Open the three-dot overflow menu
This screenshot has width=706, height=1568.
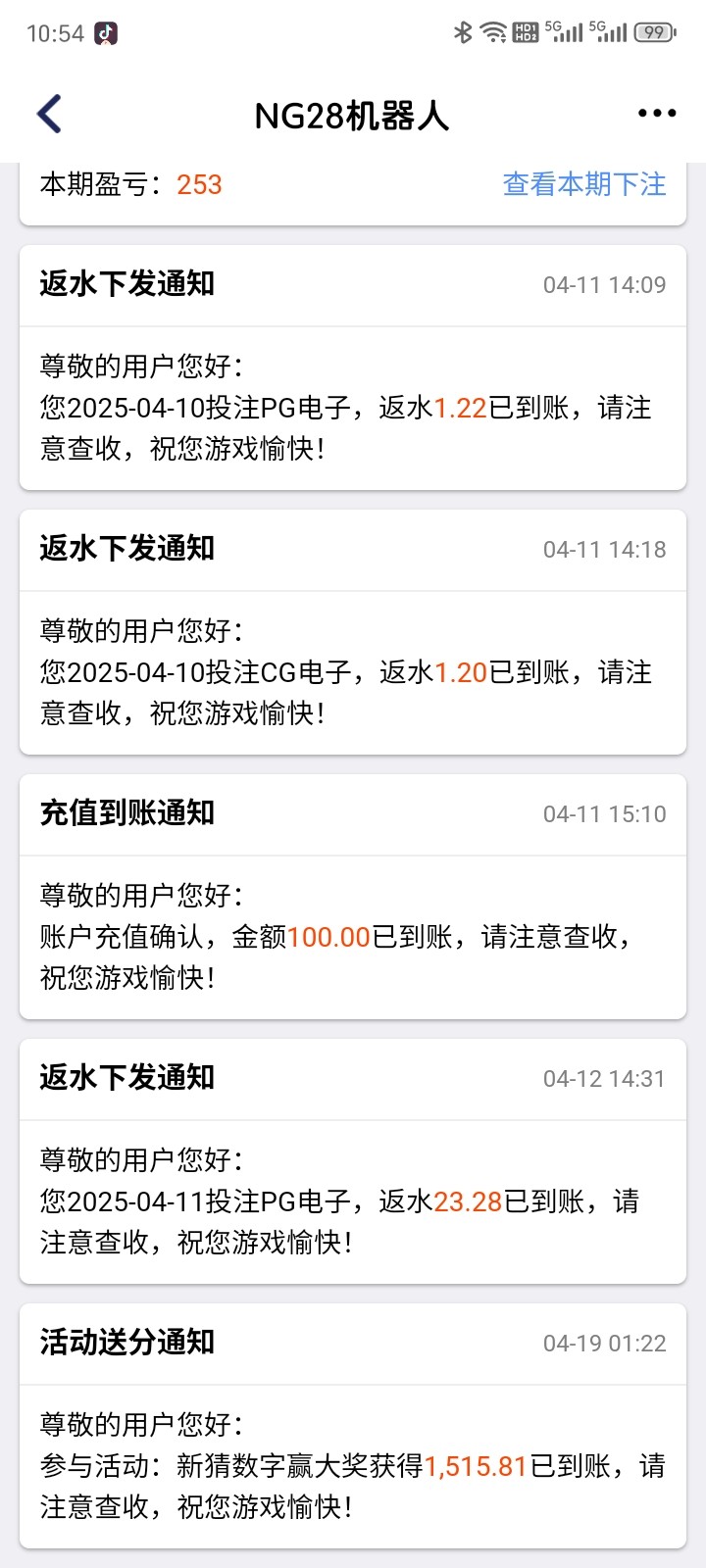pyautogui.click(x=656, y=114)
